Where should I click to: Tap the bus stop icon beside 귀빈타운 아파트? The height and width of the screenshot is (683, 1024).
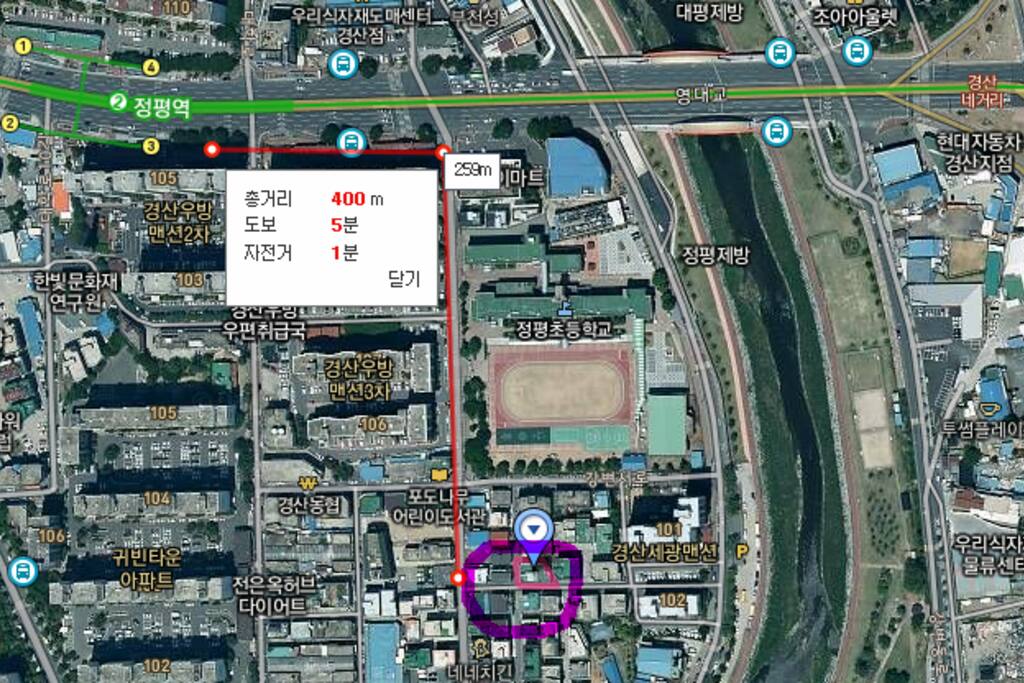(x=22, y=571)
